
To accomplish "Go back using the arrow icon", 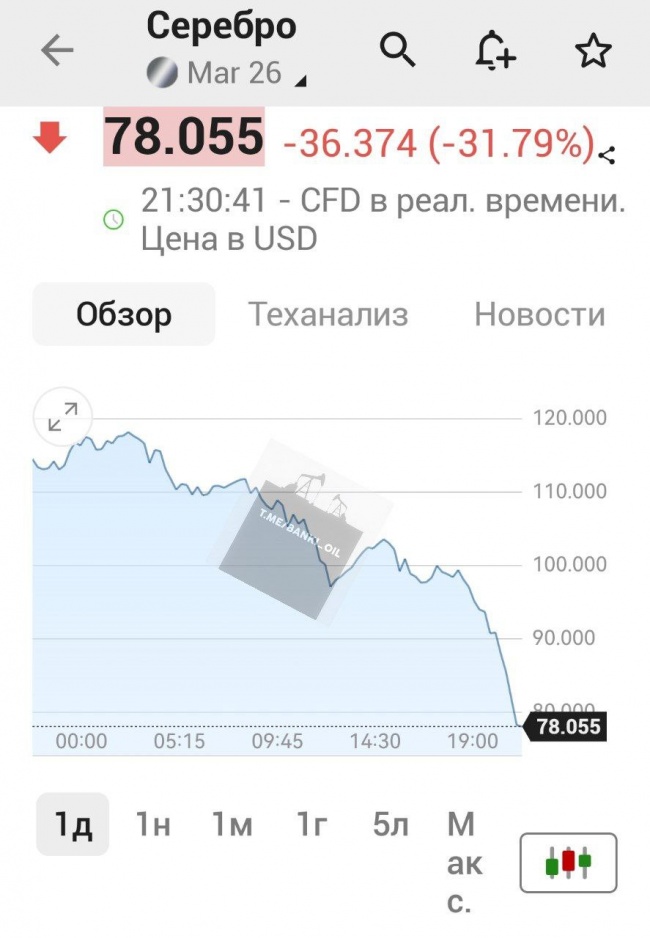I will (x=57, y=51).
